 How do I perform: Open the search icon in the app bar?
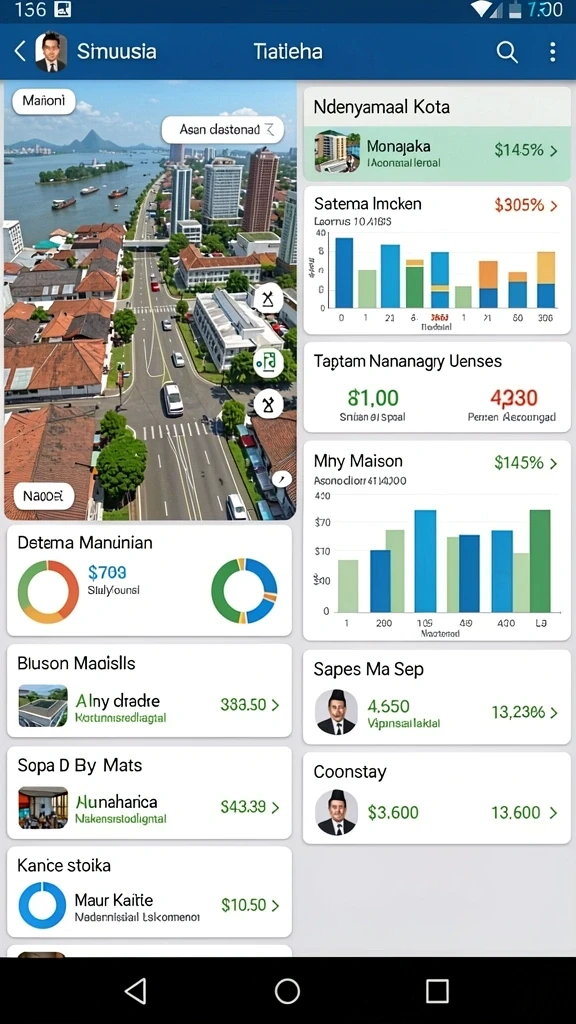click(x=507, y=52)
